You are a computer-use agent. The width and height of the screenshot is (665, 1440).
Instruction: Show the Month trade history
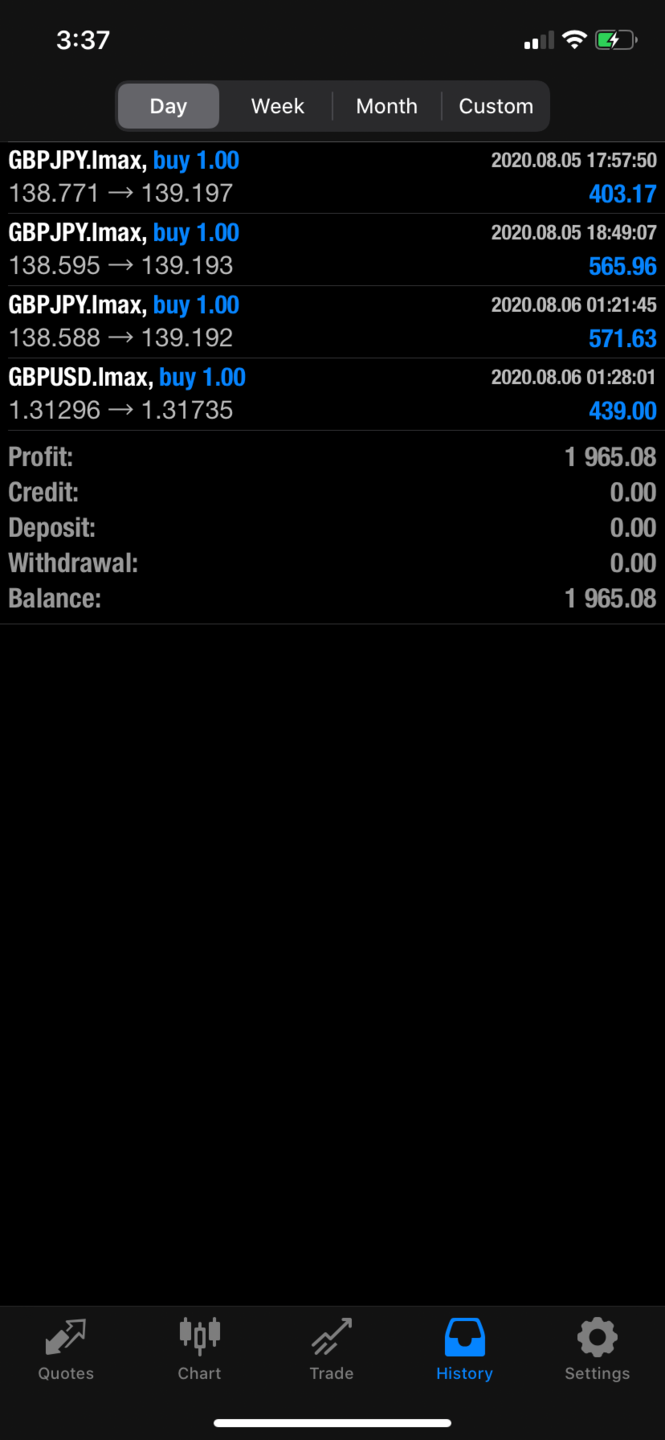[x=386, y=107]
